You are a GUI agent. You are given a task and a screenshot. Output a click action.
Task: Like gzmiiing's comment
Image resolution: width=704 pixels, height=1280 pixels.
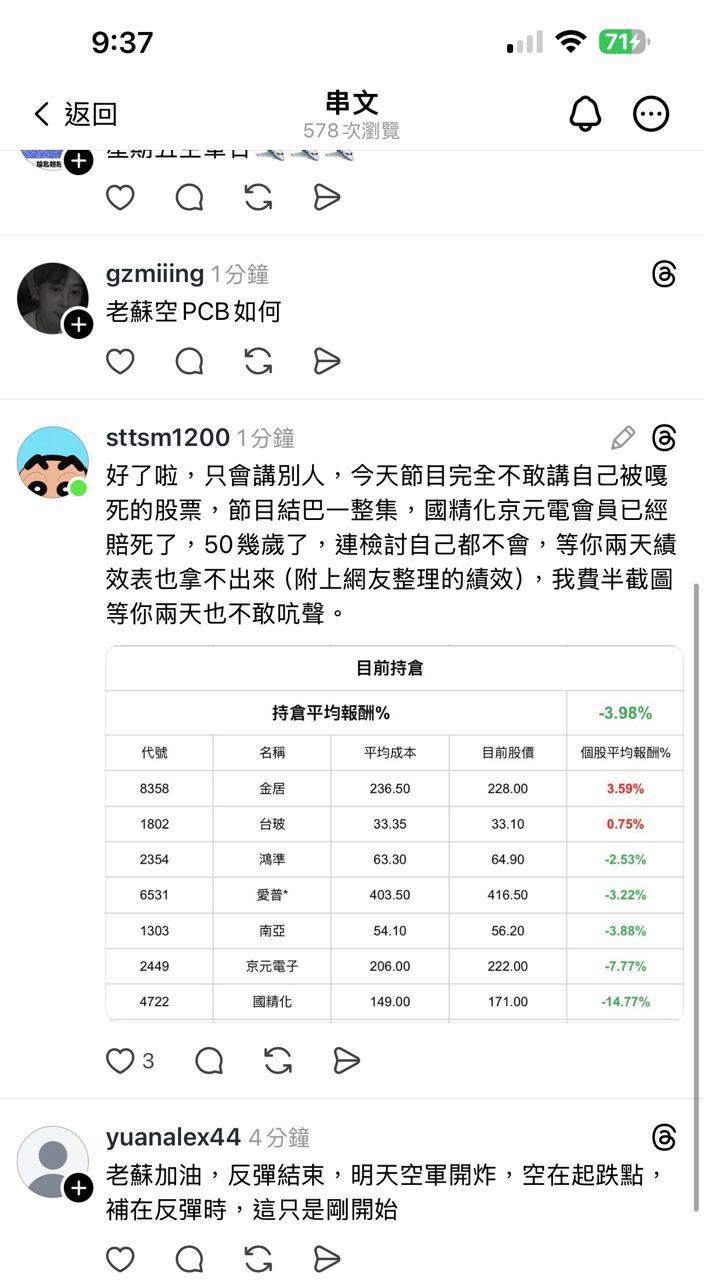(120, 361)
